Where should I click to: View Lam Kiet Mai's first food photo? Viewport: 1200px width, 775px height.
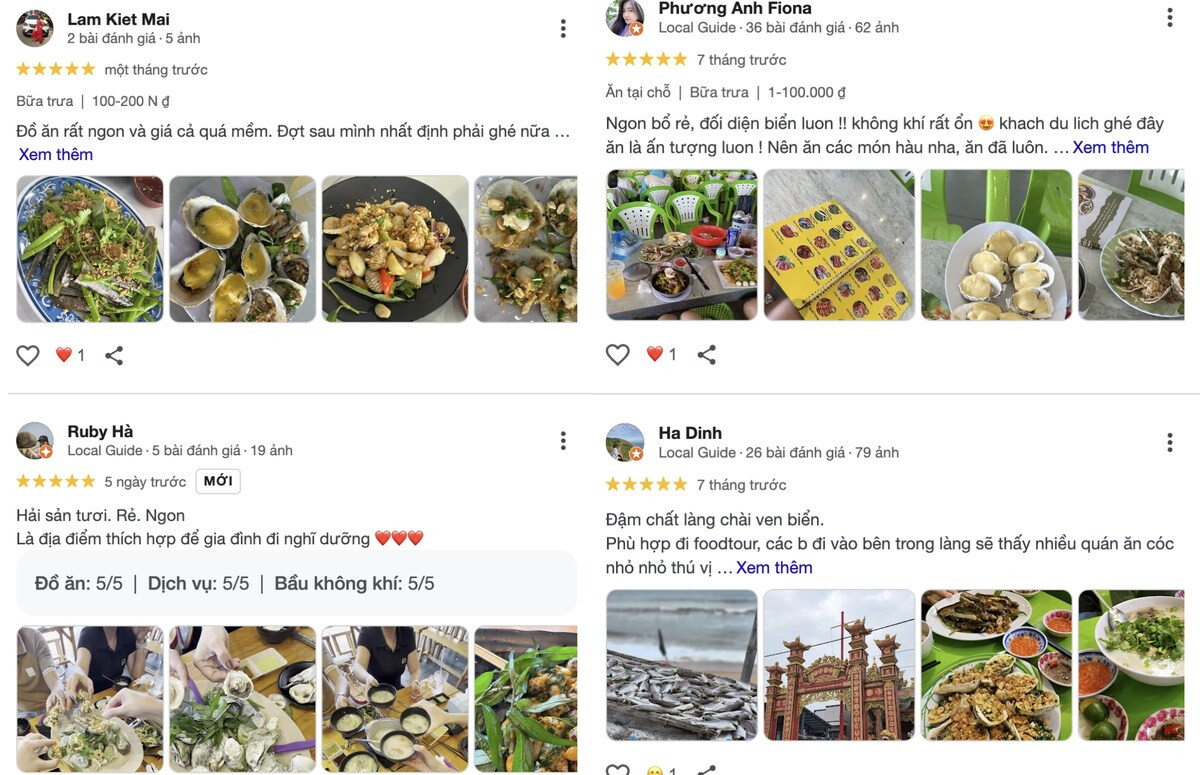pos(90,249)
